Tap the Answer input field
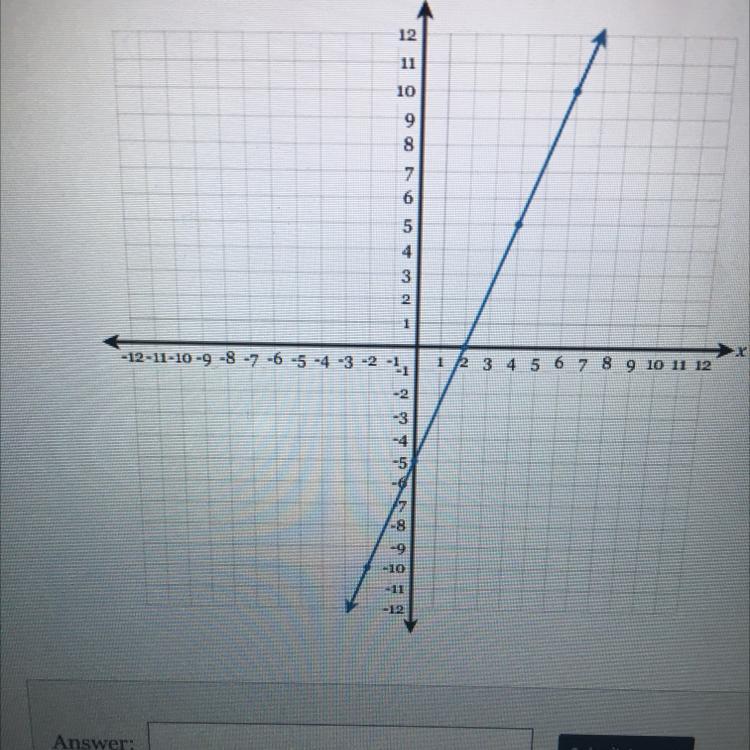Image resolution: width=750 pixels, height=750 pixels. click(x=340, y=739)
